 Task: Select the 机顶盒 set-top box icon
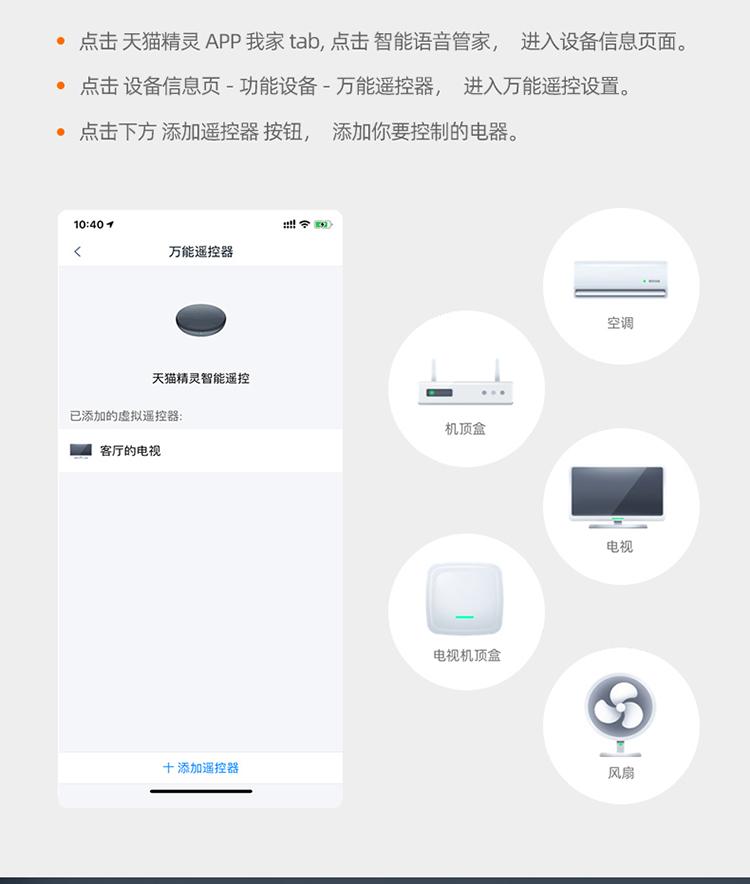point(465,383)
